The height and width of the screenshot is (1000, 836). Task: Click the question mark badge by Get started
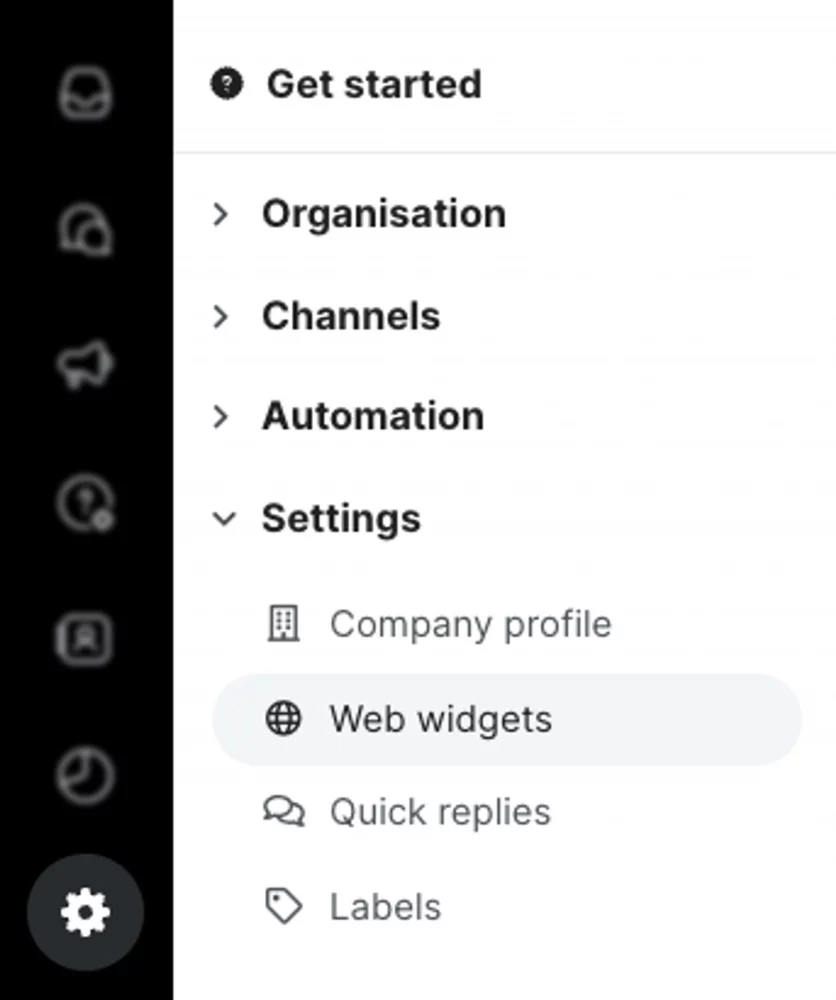point(228,85)
